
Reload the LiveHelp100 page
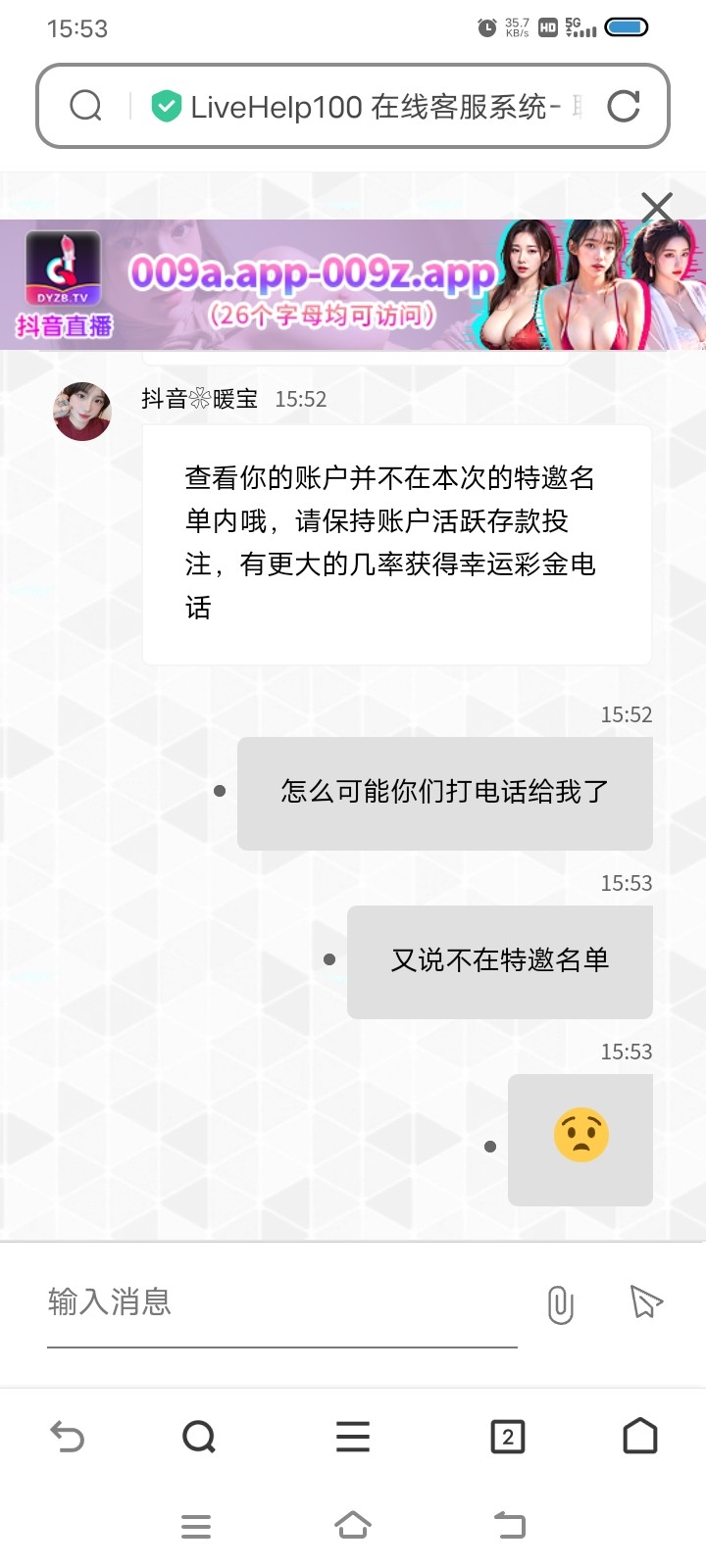[624, 106]
